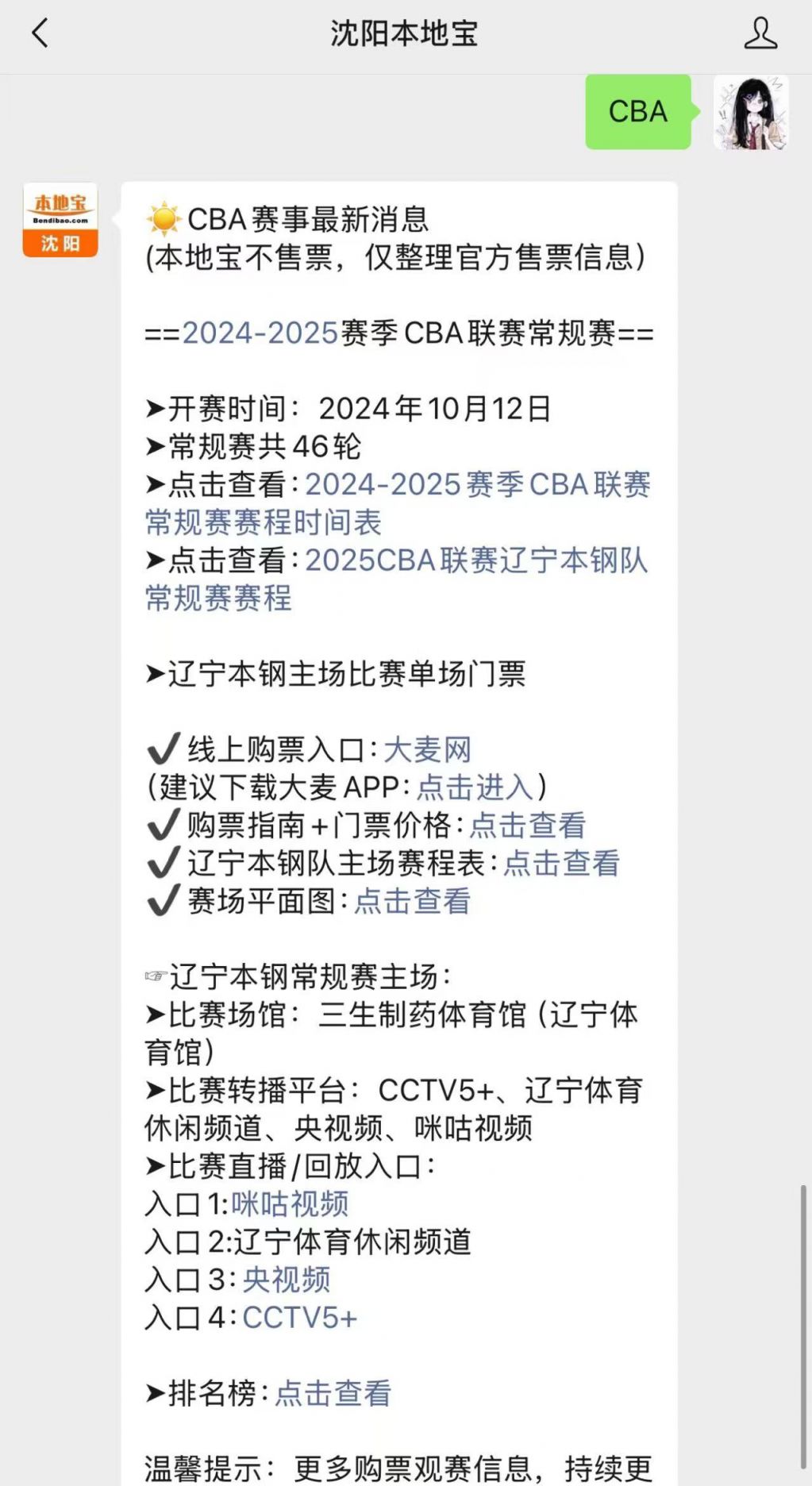Open the 咪咕视频 live stream link

[x=291, y=1204]
